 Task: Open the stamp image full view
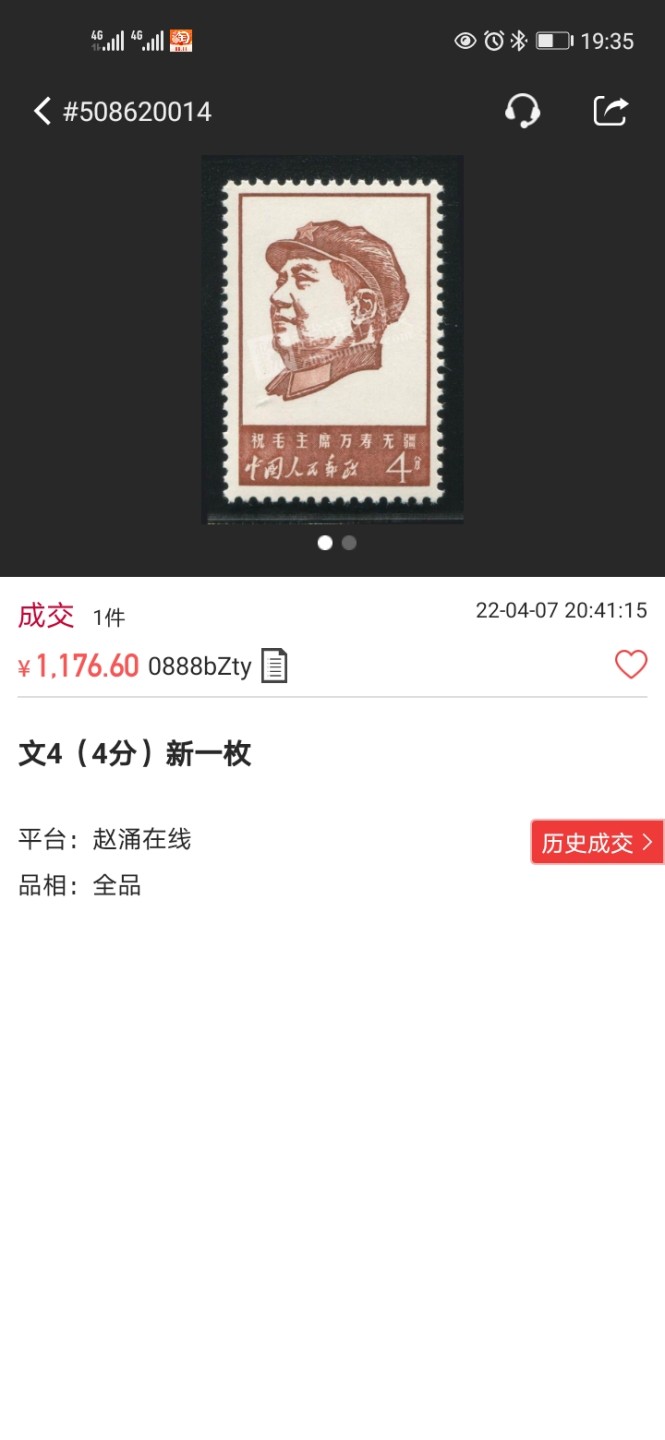point(332,339)
